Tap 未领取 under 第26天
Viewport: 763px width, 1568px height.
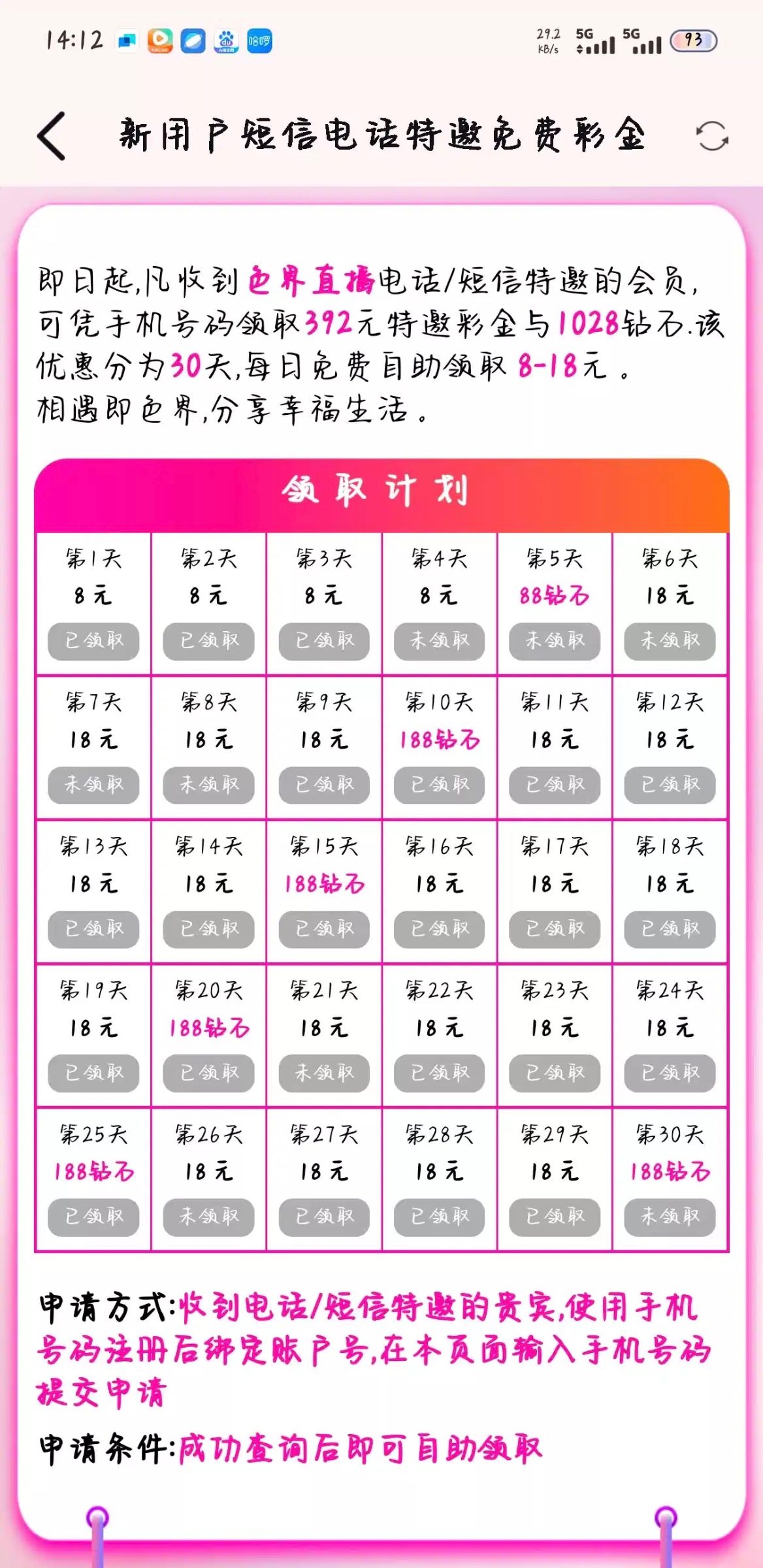point(209,1217)
